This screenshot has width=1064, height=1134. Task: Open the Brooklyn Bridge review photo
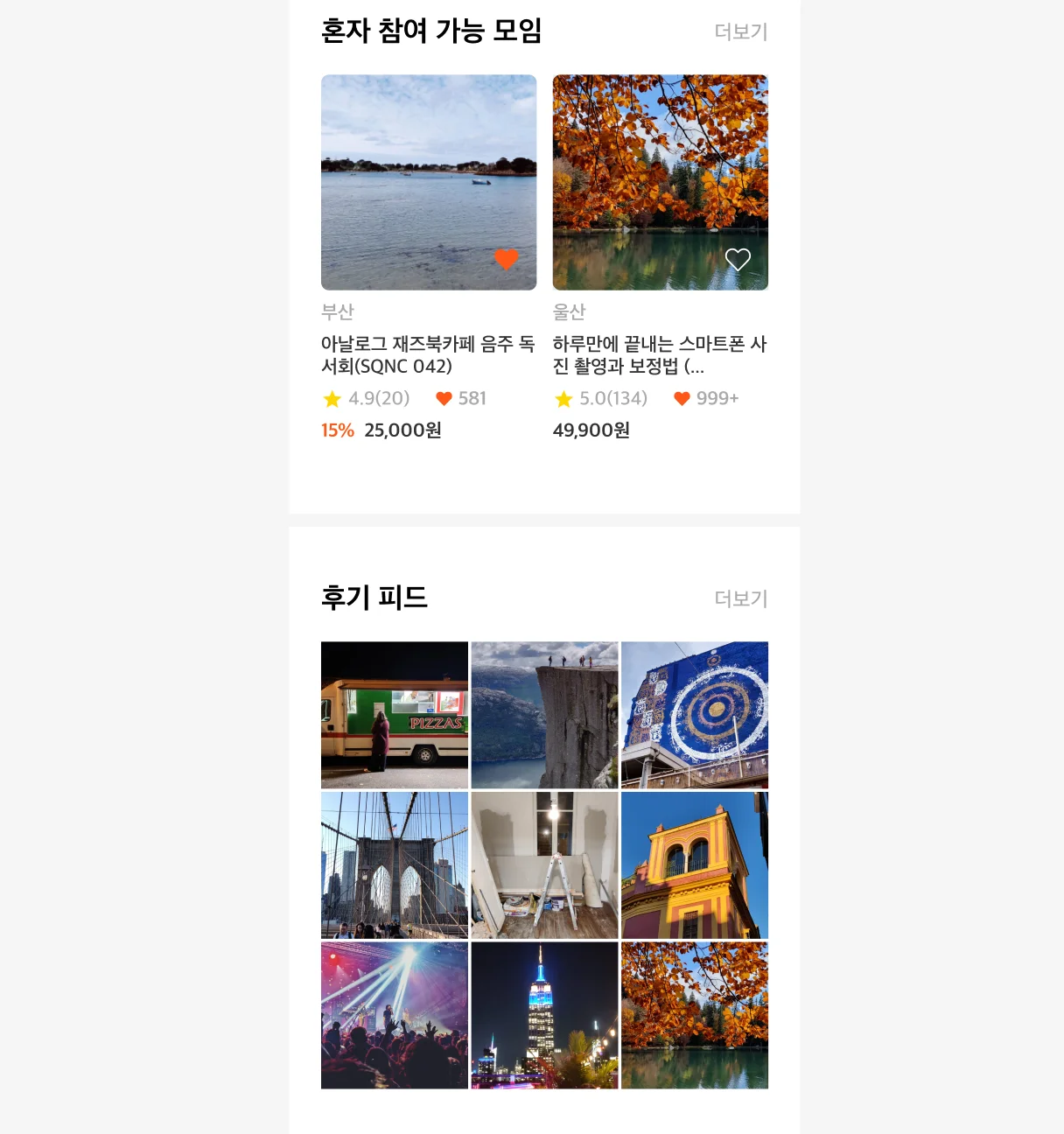[394, 864]
